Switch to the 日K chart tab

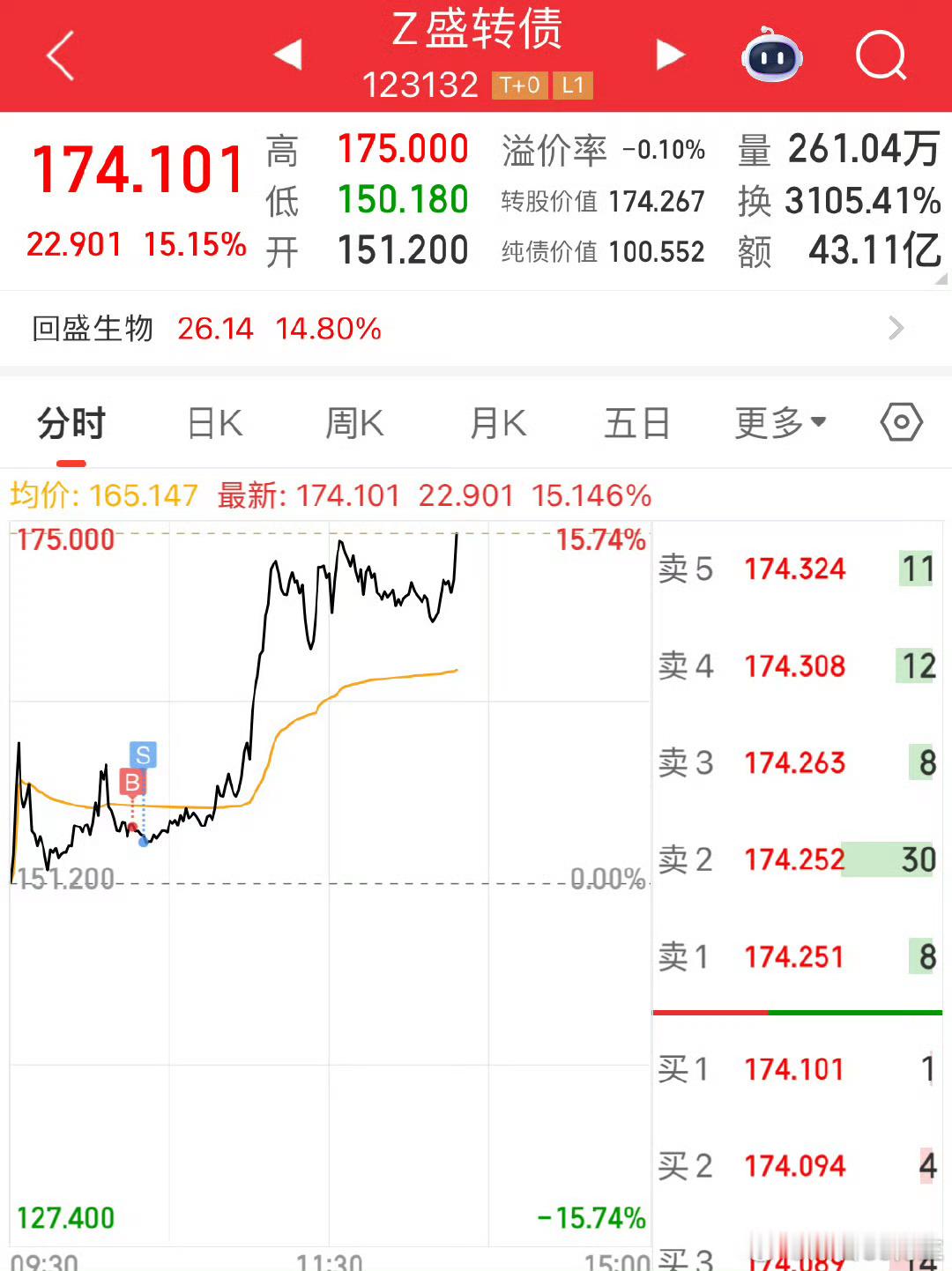215,424
